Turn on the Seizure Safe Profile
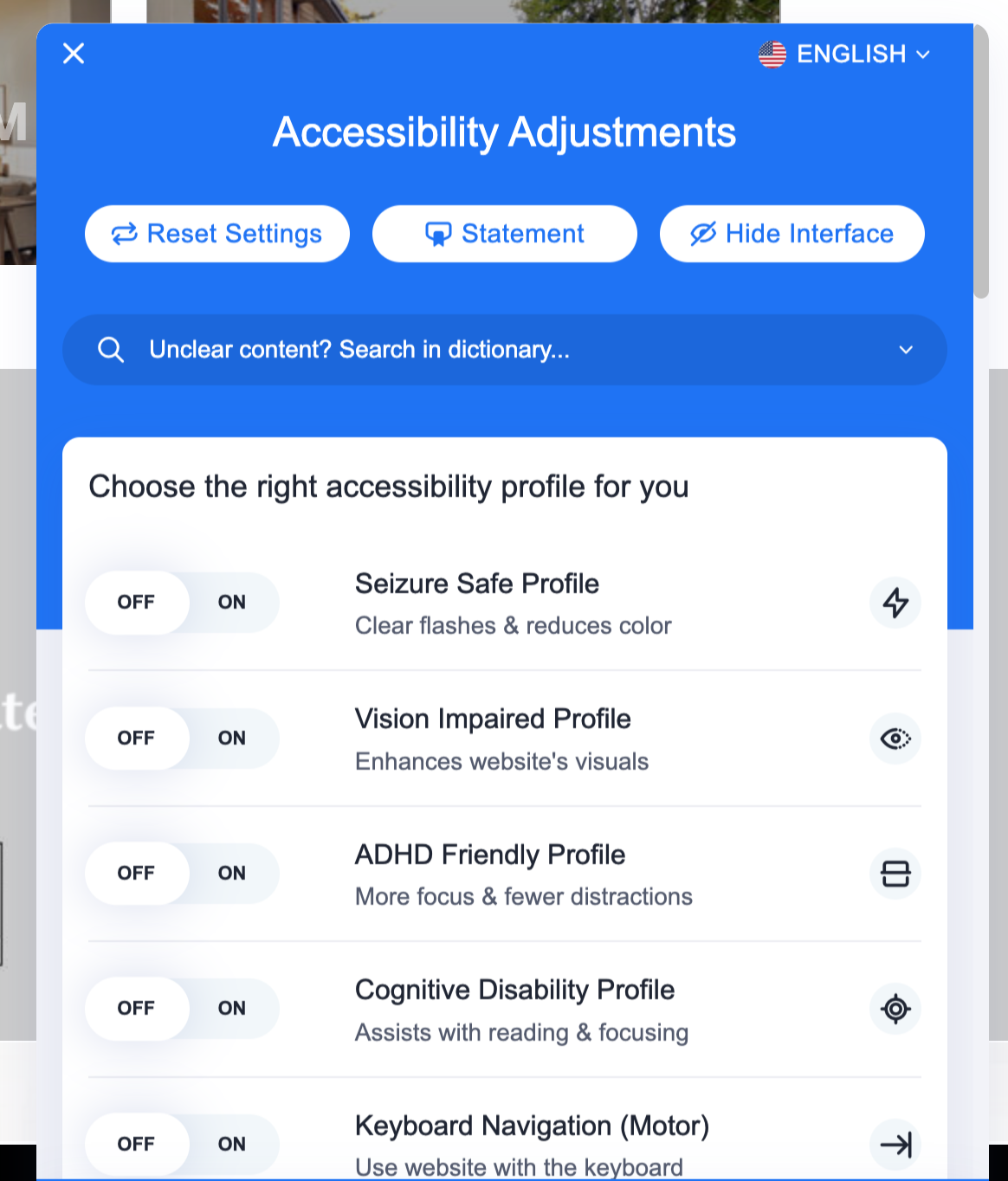Viewport: 1008px width, 1181px height. click(x=232, y=603)
